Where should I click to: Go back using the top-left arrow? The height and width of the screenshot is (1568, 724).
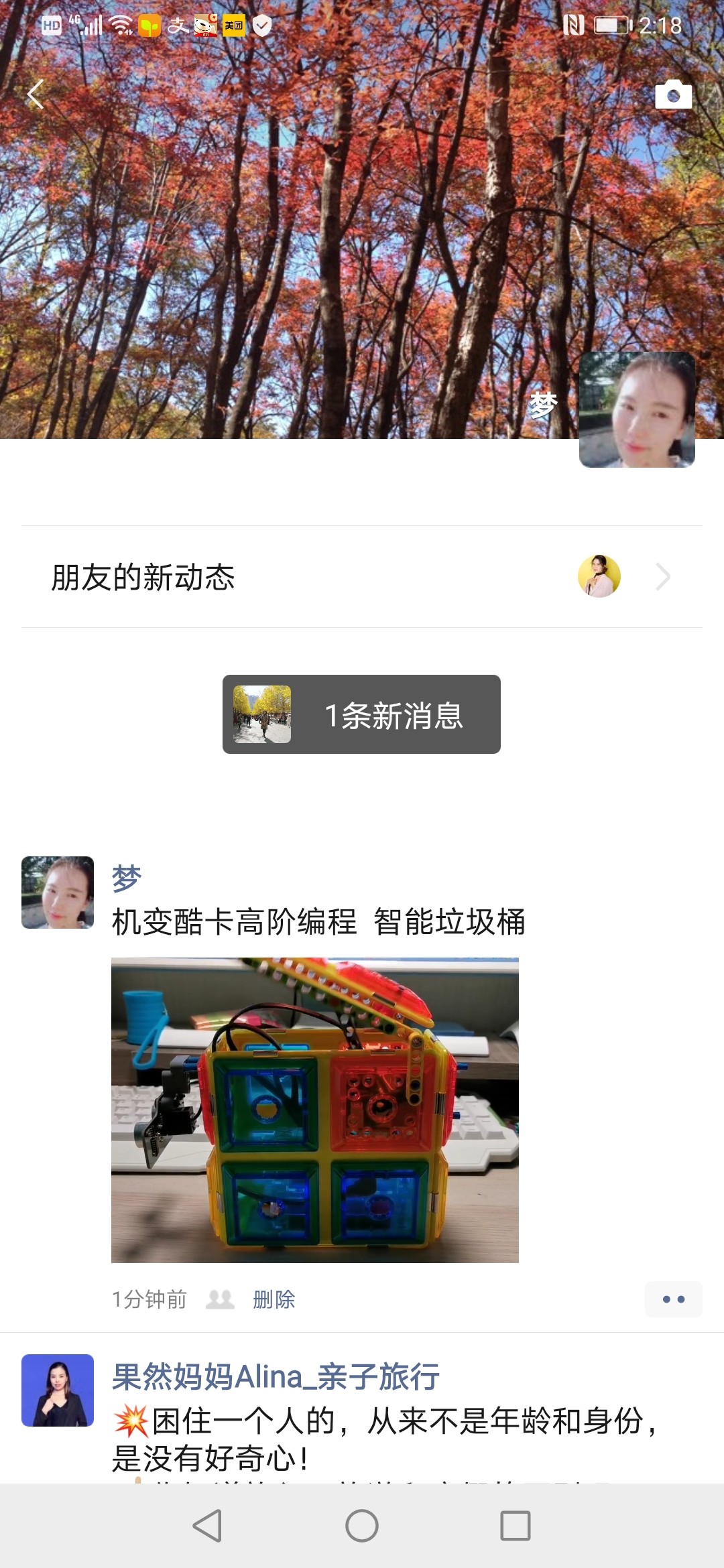pos(36,94)
